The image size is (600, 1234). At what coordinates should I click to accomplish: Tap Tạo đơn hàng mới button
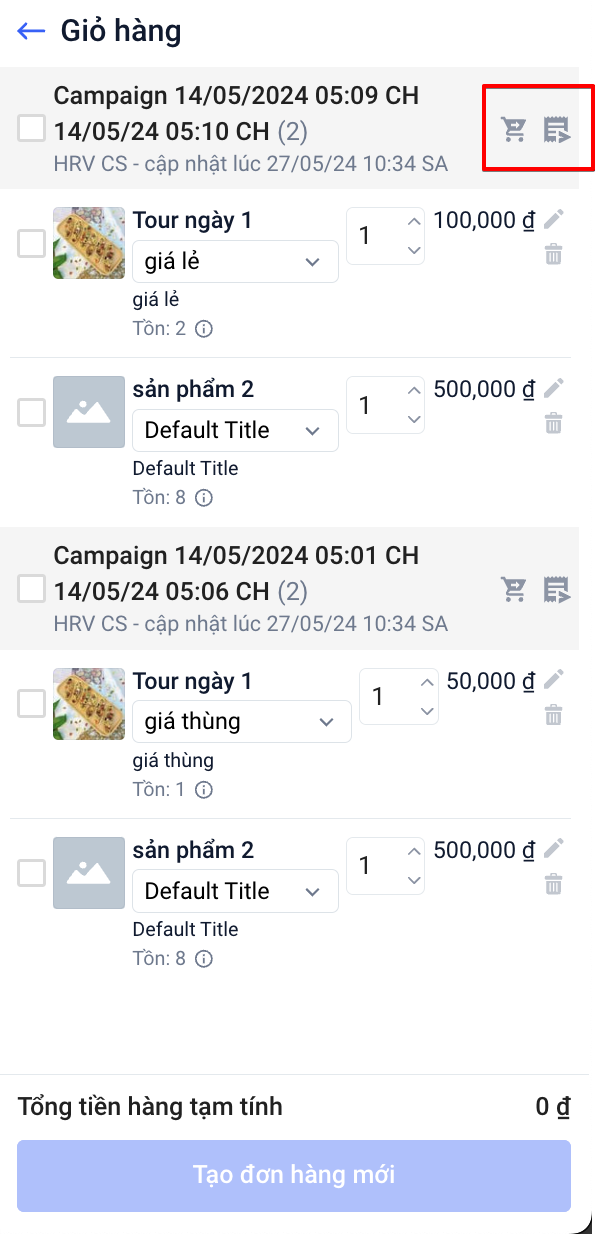click(294, 1175)
